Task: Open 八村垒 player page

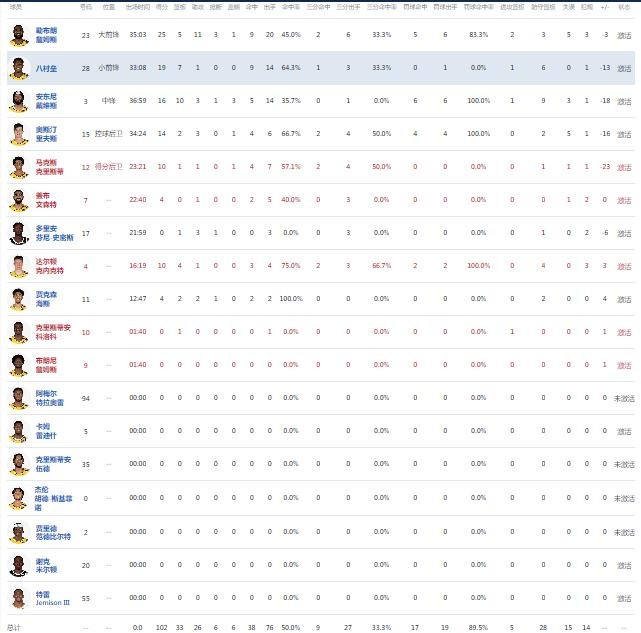Action: coord(47,69)
